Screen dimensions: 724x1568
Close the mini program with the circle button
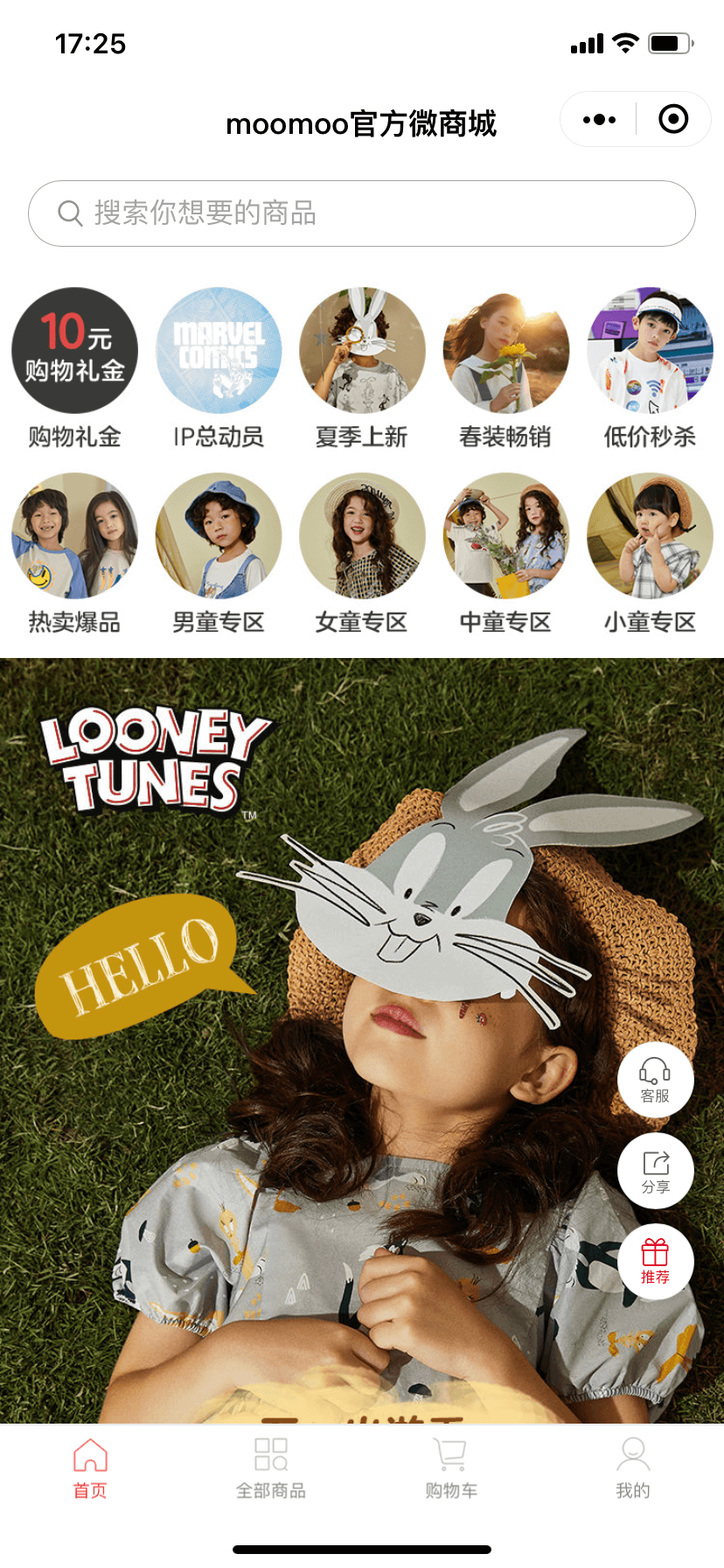coord(673,120)
